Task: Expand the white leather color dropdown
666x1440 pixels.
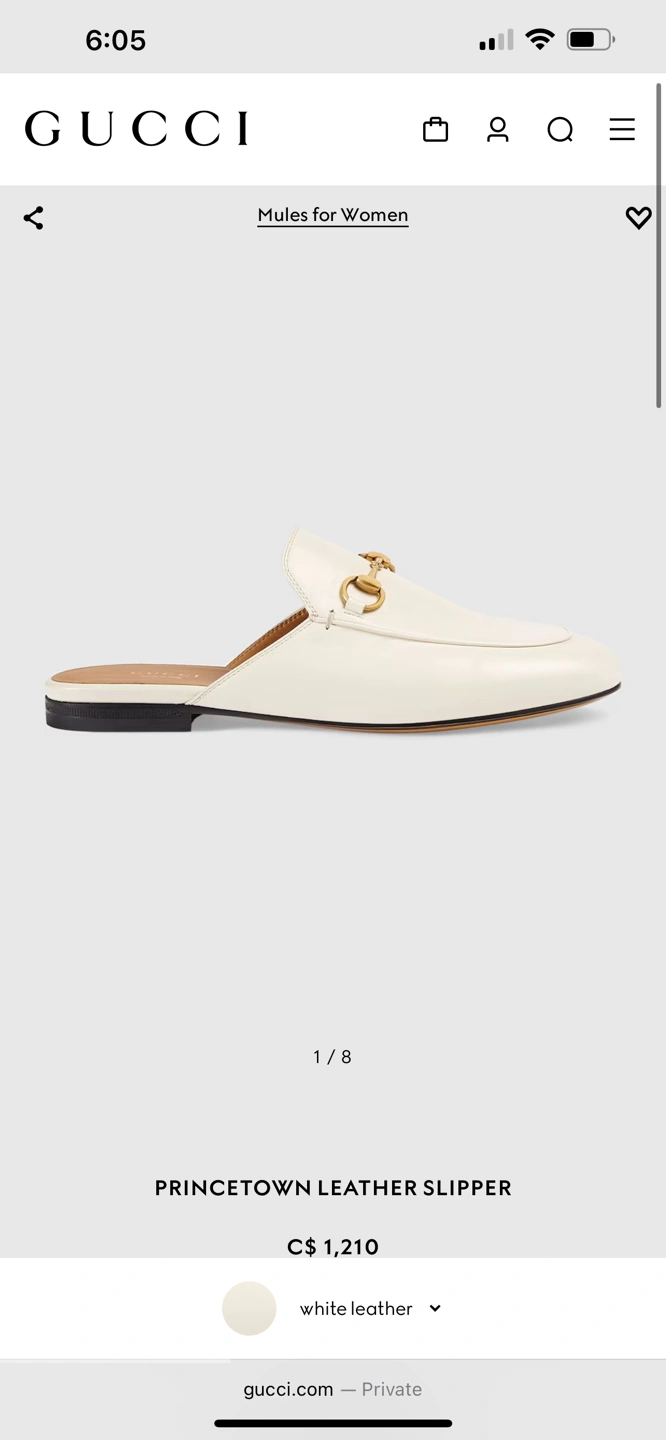Action: pyautogui.click(x=370, y=1308)
